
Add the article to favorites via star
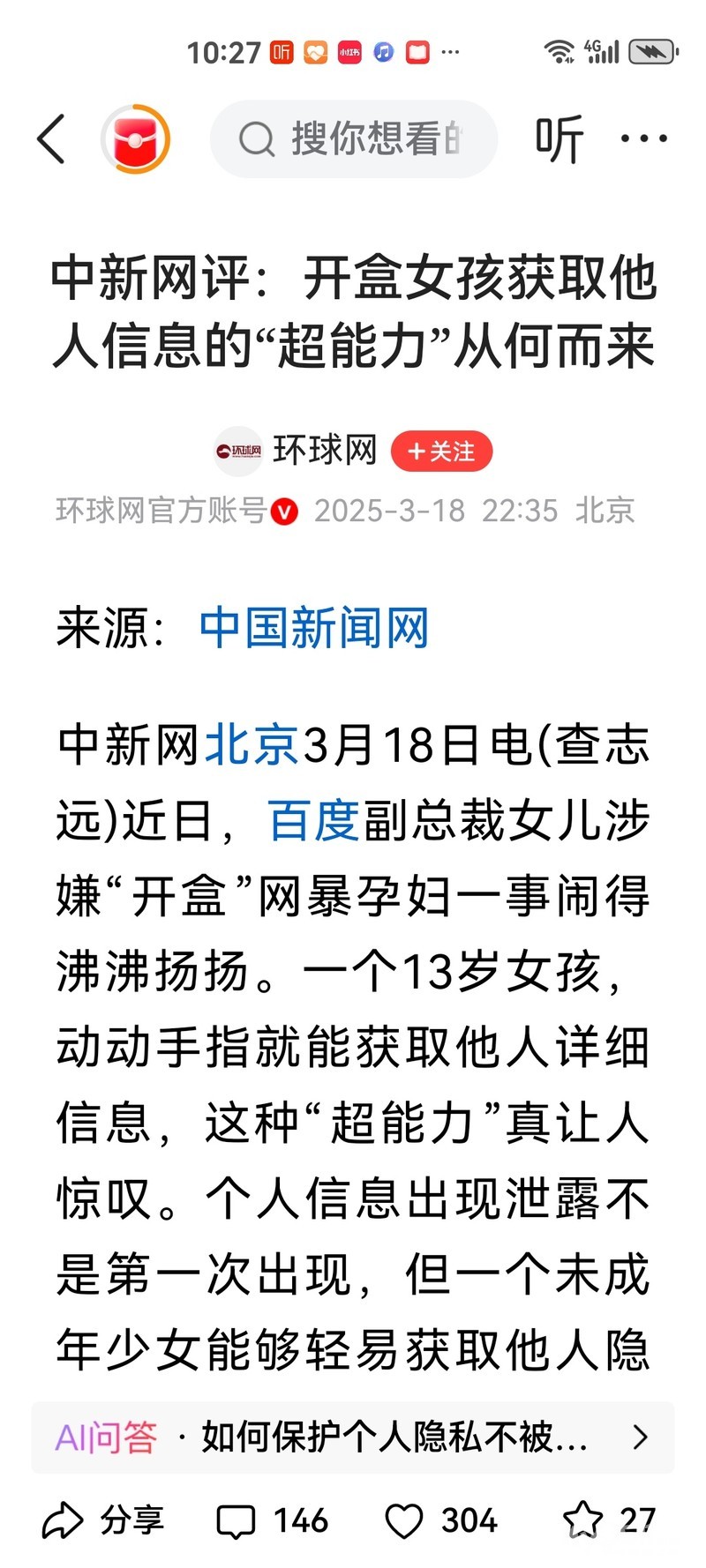pyautogui.click(x=609, y=1520)
